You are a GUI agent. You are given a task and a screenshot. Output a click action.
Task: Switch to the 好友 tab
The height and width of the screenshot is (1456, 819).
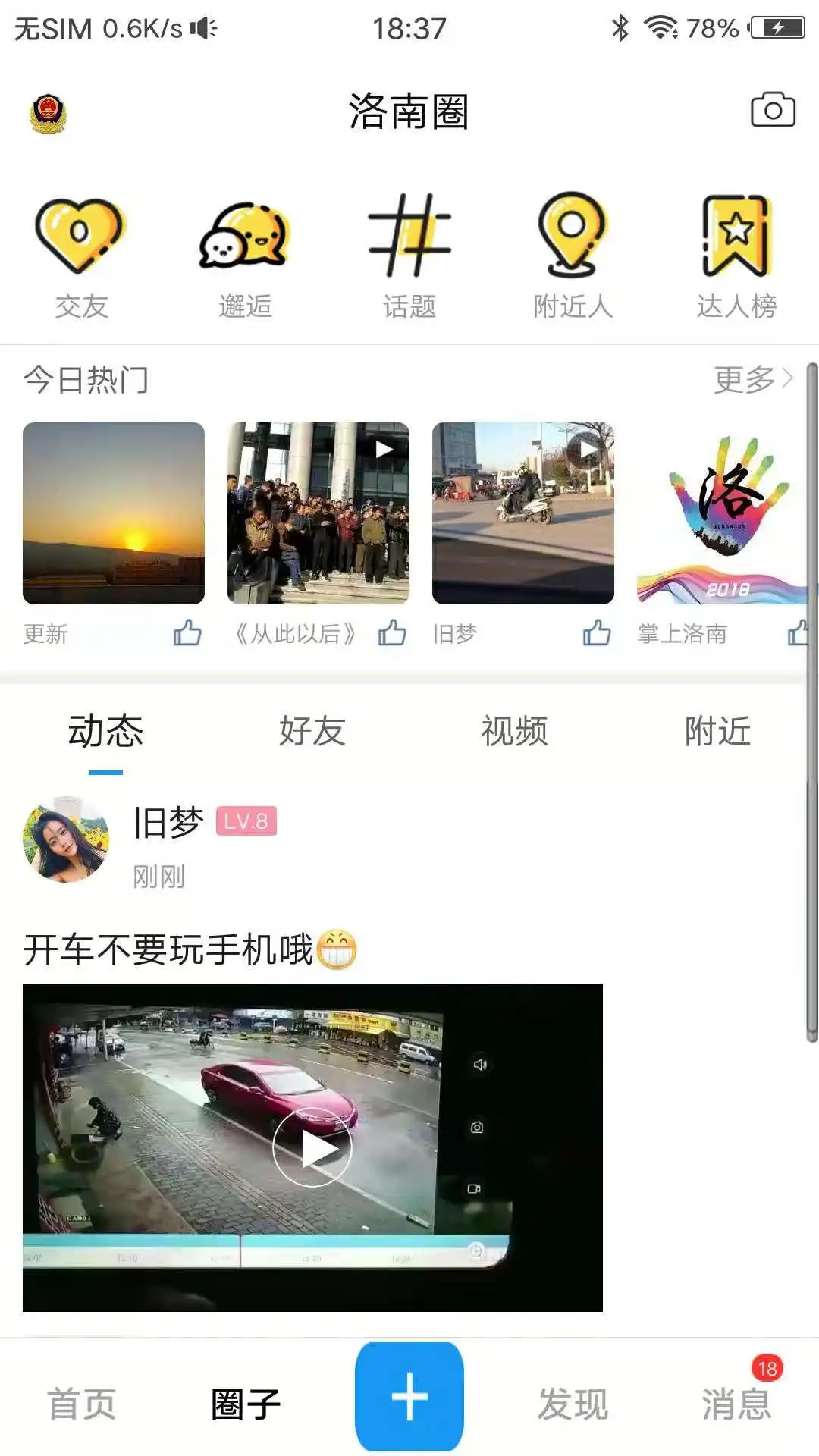coord(312,730)
